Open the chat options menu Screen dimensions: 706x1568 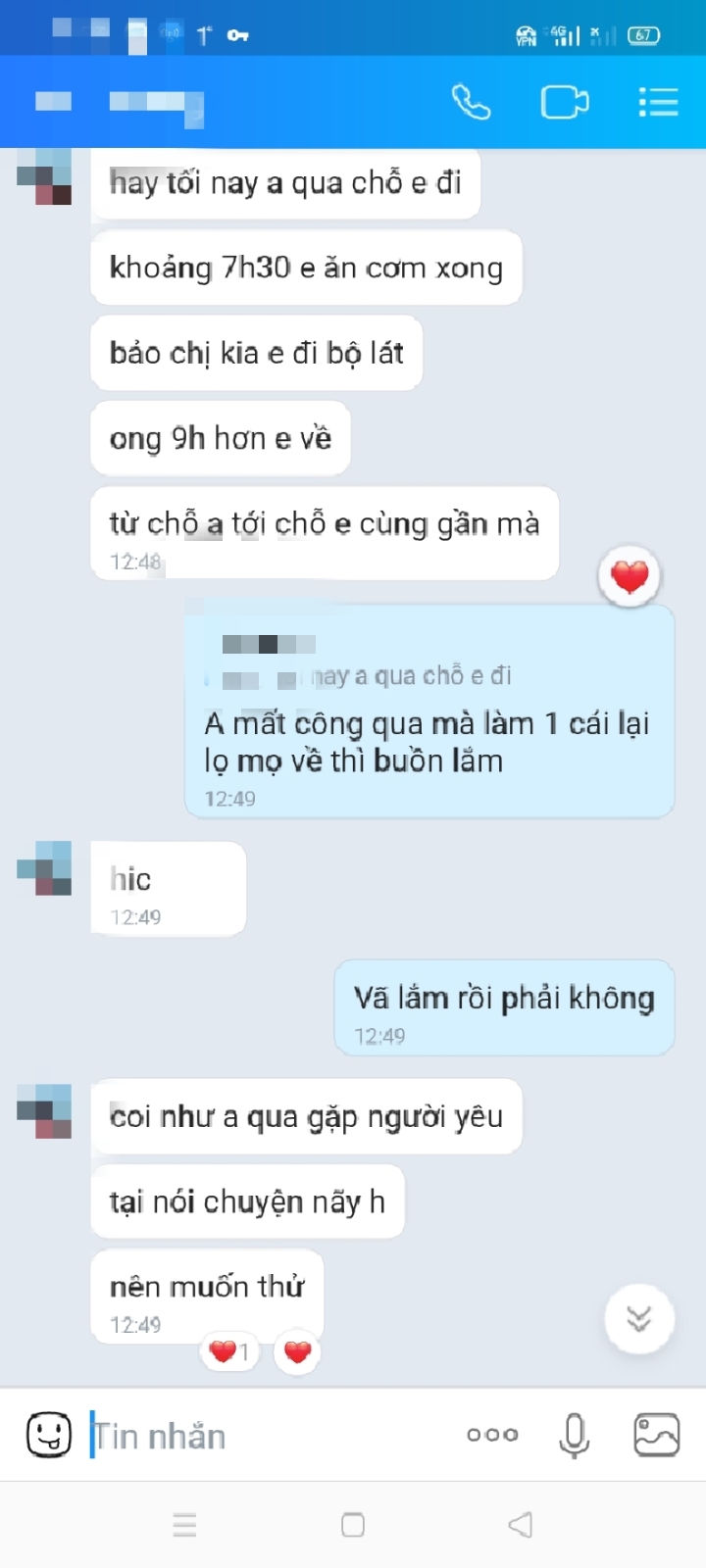(658, 102)
